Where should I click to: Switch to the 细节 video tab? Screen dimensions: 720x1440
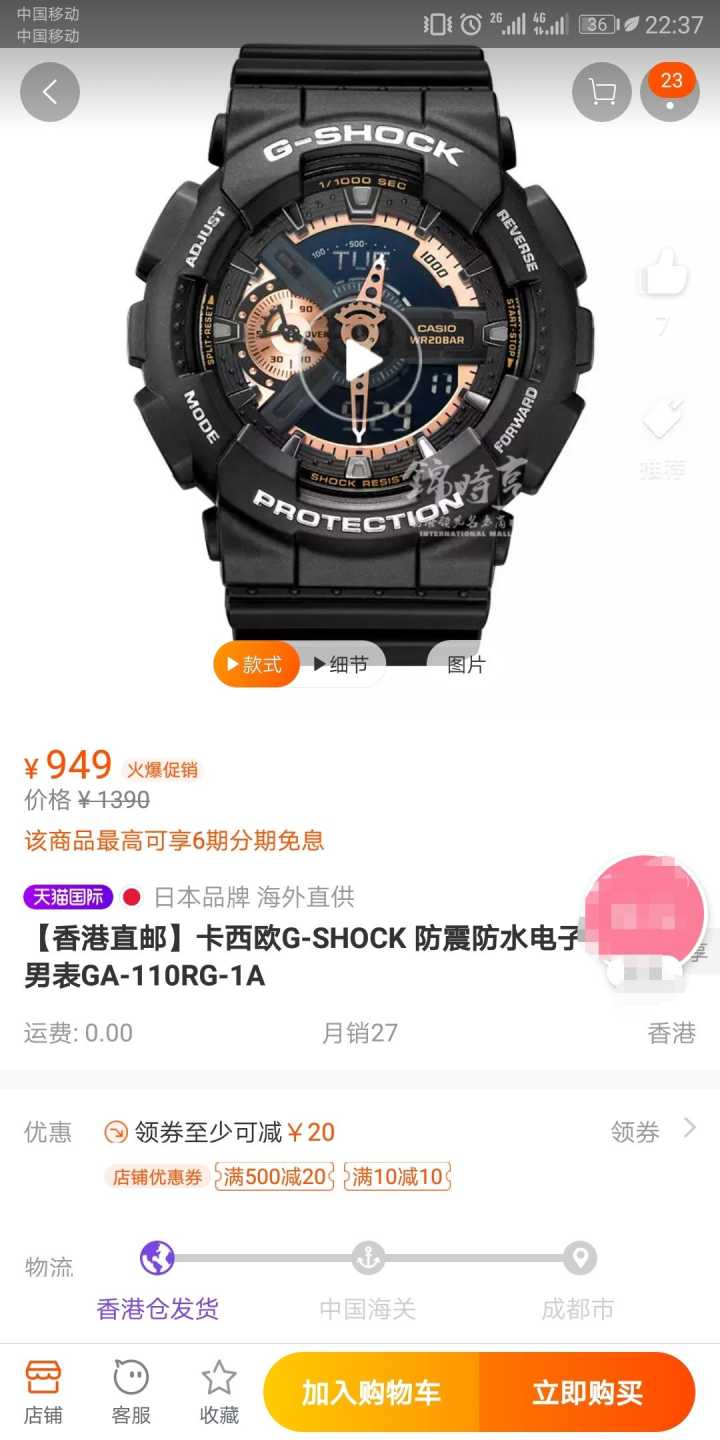point(342,664)
